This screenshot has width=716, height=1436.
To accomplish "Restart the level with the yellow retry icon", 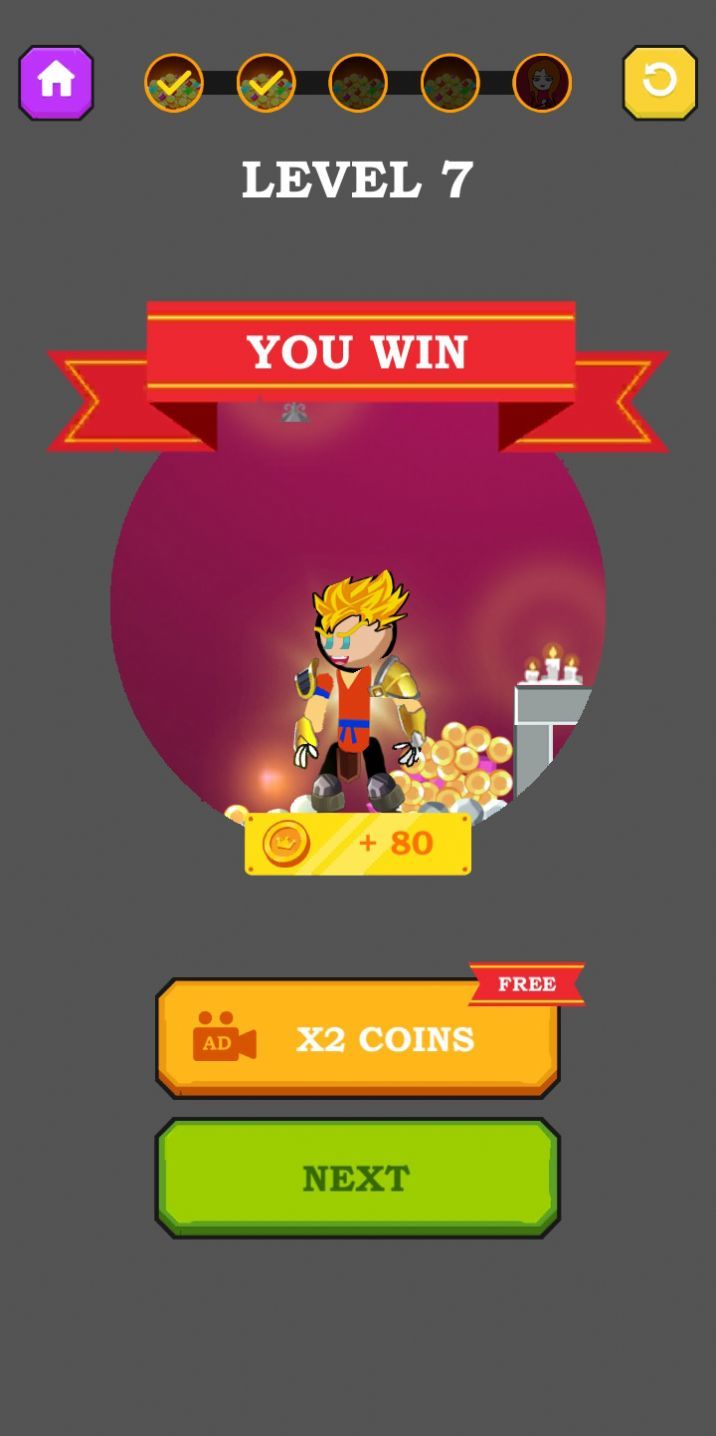I will point(660,82).
